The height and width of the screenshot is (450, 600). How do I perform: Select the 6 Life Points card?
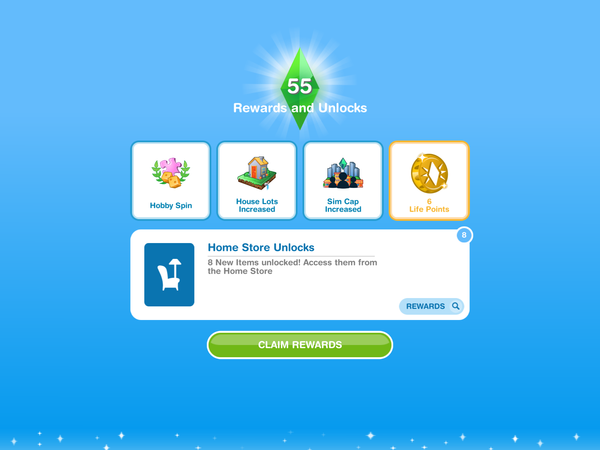(429, 181)
